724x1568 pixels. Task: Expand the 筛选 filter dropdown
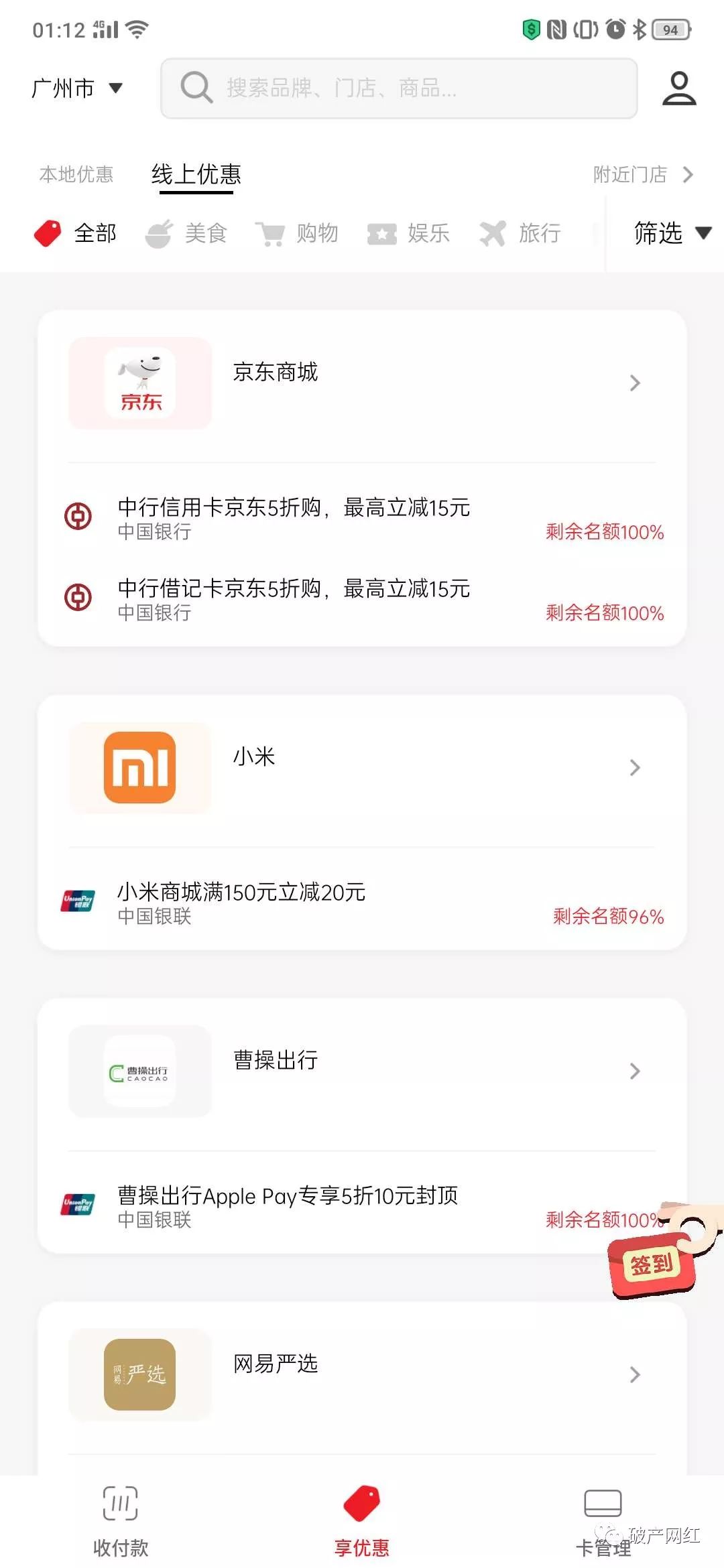(670, 235)
